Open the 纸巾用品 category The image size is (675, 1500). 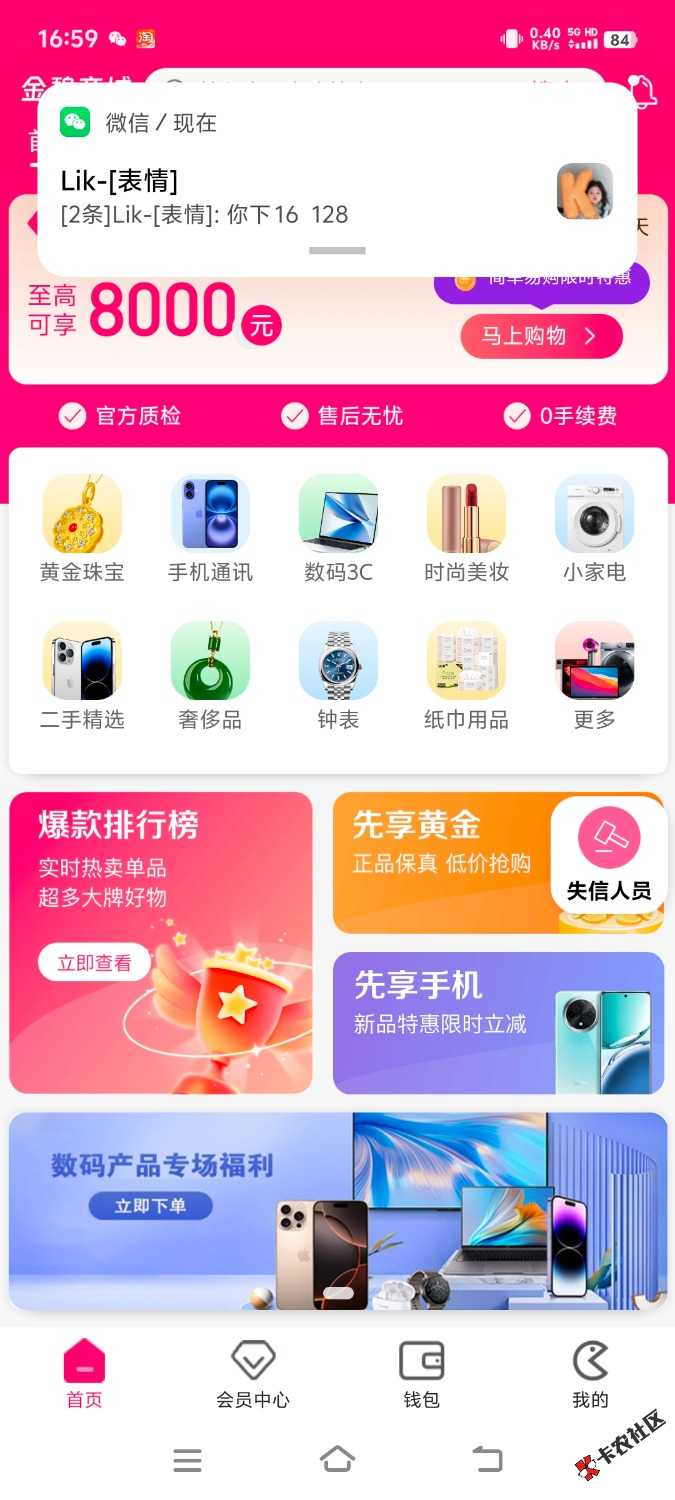coord(466,675)
